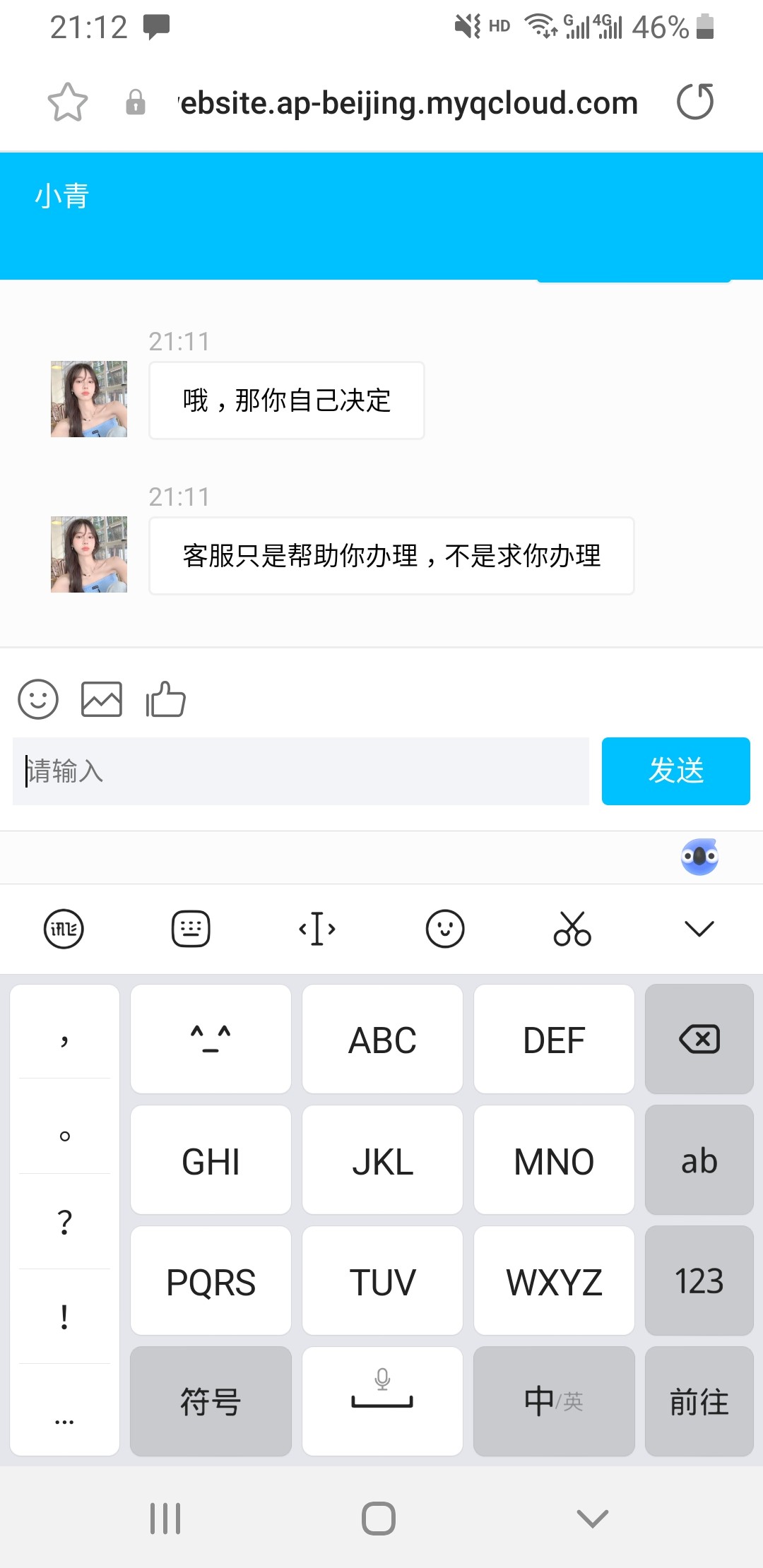763x1568 pixels.
Task: Open the emoji picker in chat
Action: 38,699
